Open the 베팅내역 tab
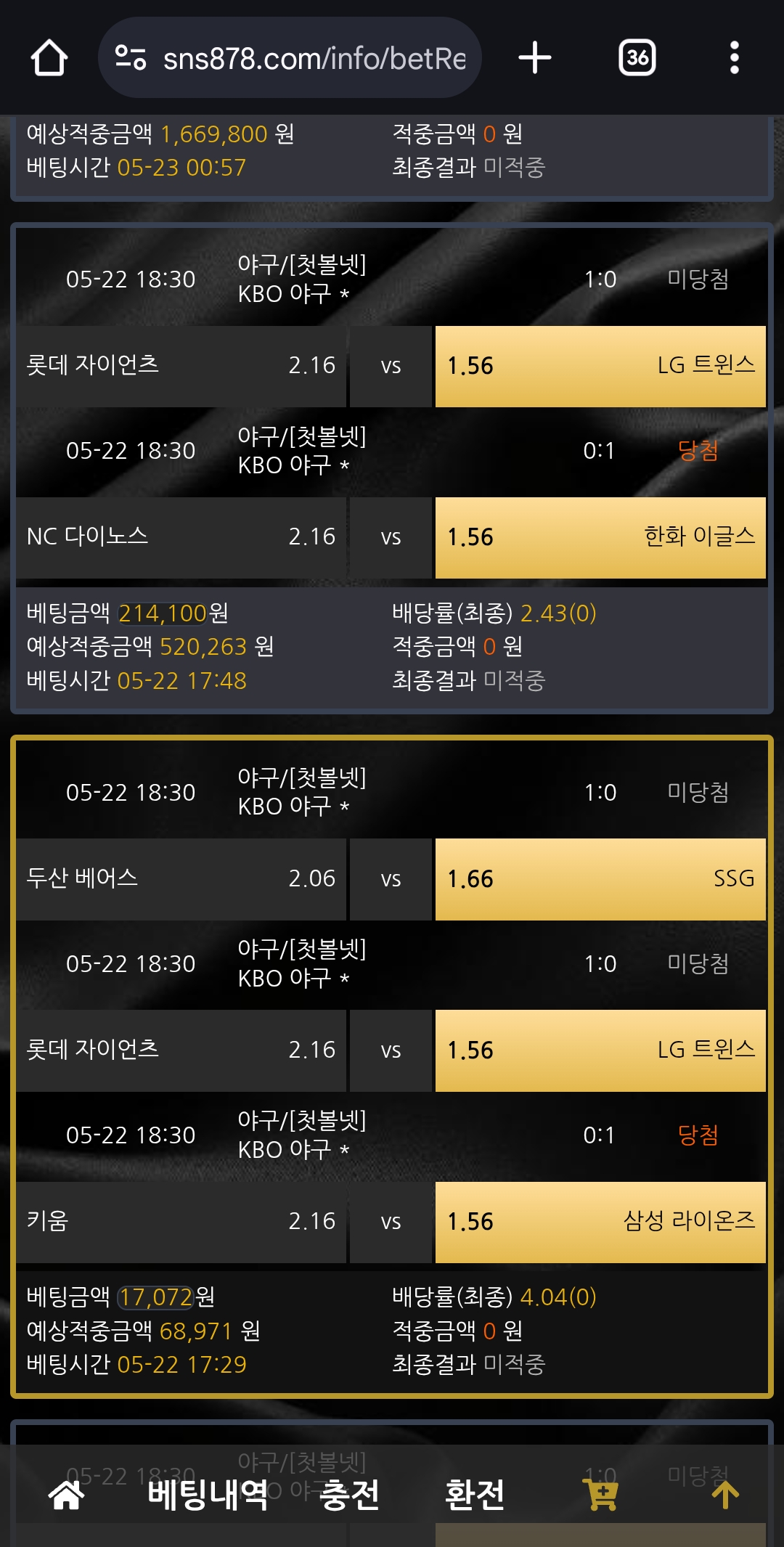 click(x=208, y=1495)
